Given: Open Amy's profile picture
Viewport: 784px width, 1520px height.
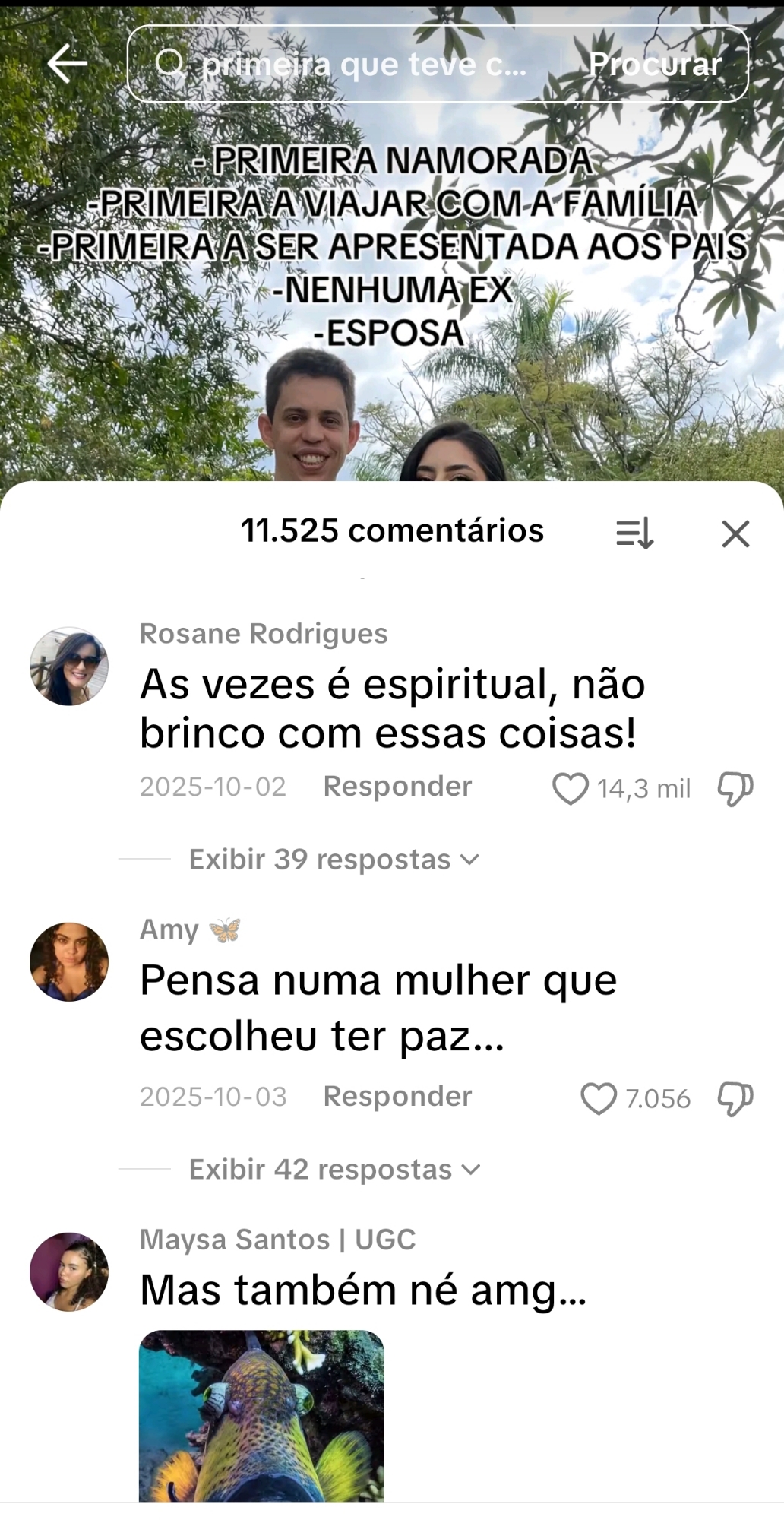Looking at the screenshot, I should [x=69, y=961].
